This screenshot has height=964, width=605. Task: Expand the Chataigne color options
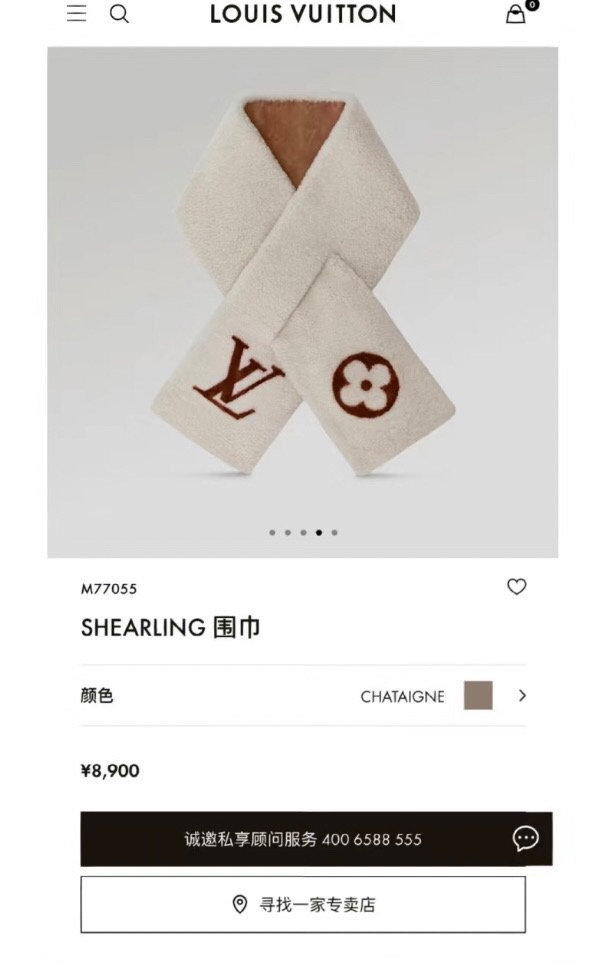click(522, 695)
